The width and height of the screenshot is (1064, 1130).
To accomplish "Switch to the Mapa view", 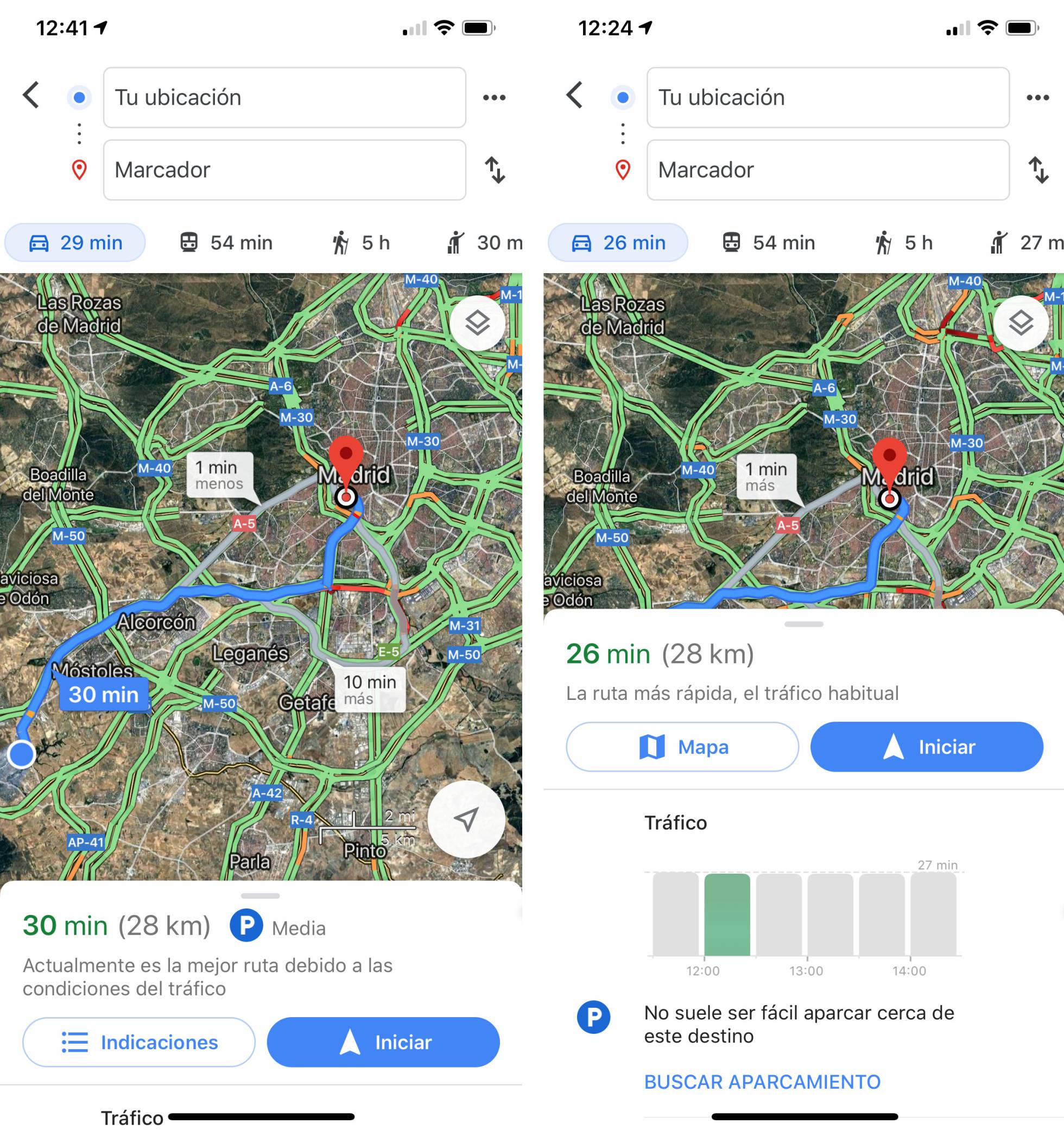I will pyautogui.click(x=682, y=746).
